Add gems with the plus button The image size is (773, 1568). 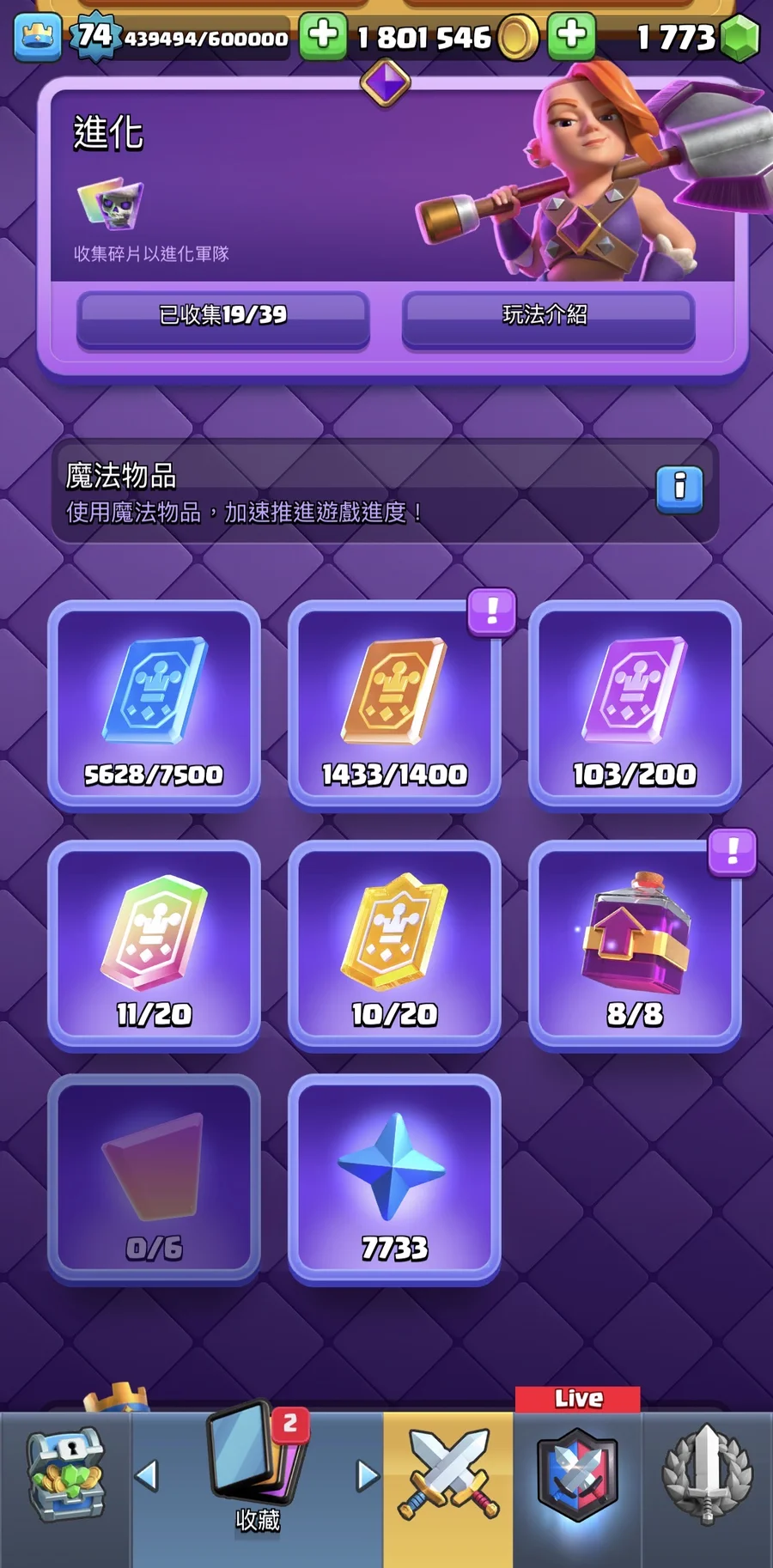pyautogui.click(x=571, y=36)
